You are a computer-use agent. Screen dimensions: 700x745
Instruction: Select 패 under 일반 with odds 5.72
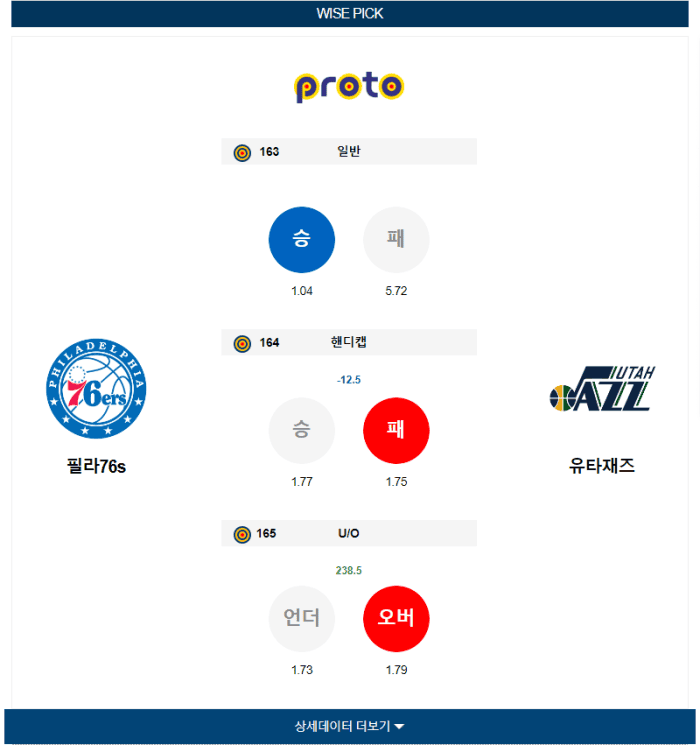396,240
